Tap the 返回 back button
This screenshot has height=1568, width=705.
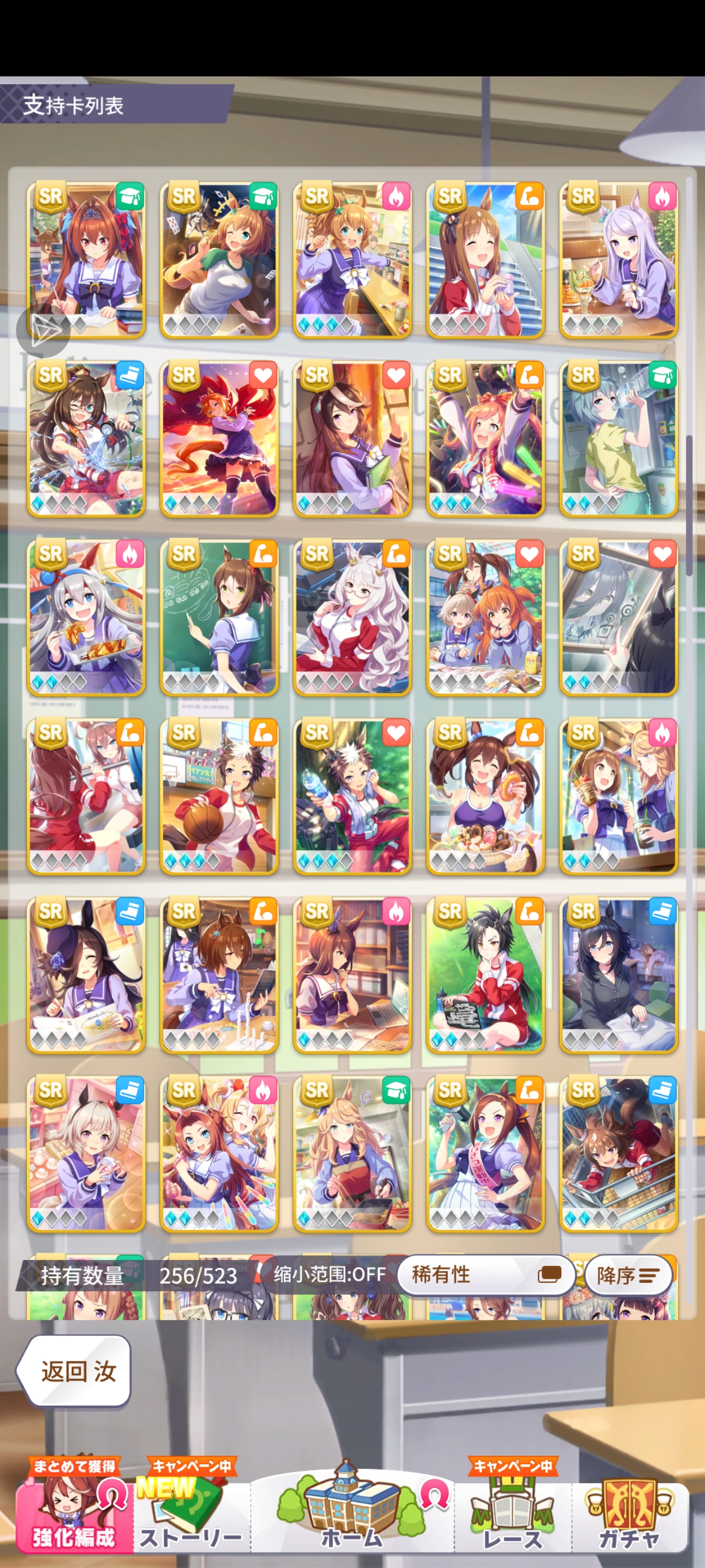[x=74, y=1371]
